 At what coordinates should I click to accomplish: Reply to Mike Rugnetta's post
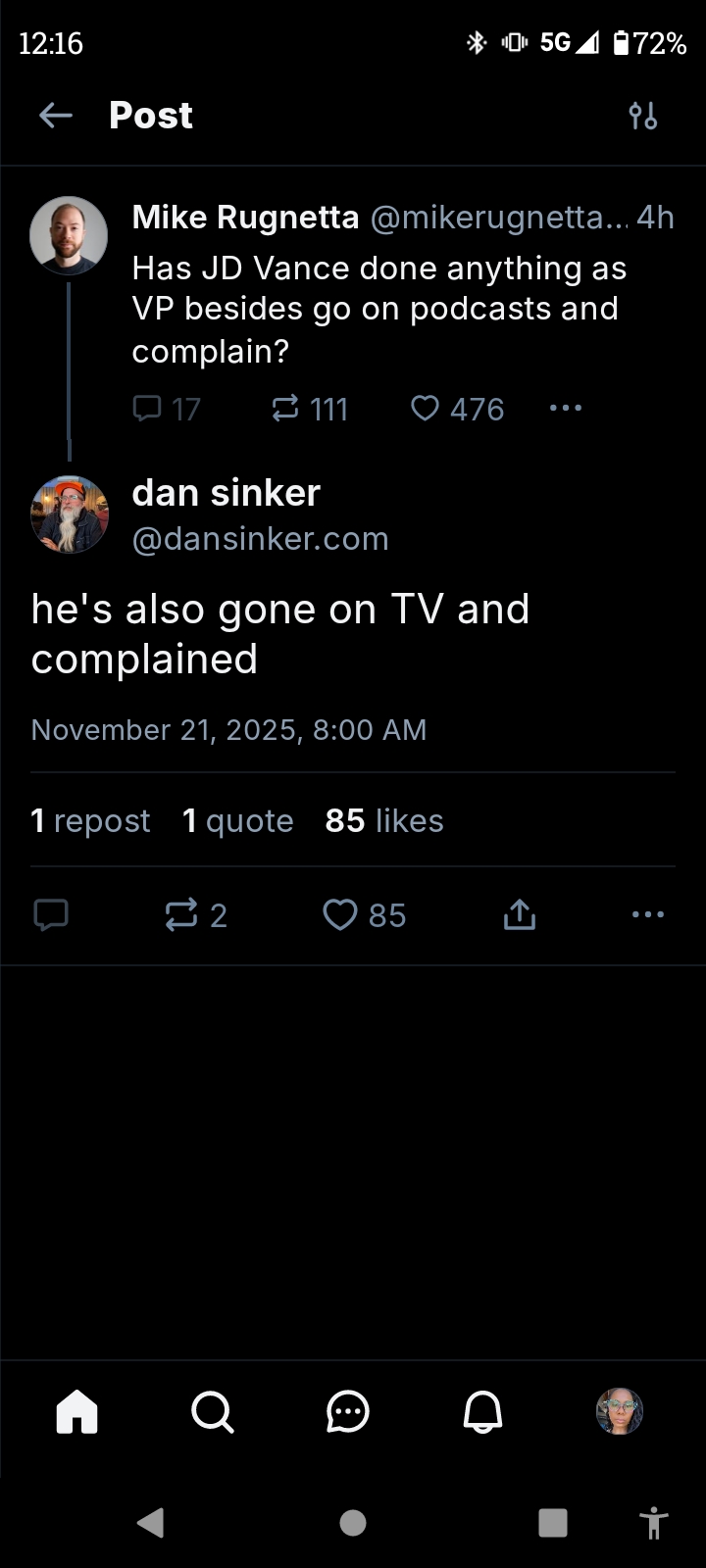point(148,408)
